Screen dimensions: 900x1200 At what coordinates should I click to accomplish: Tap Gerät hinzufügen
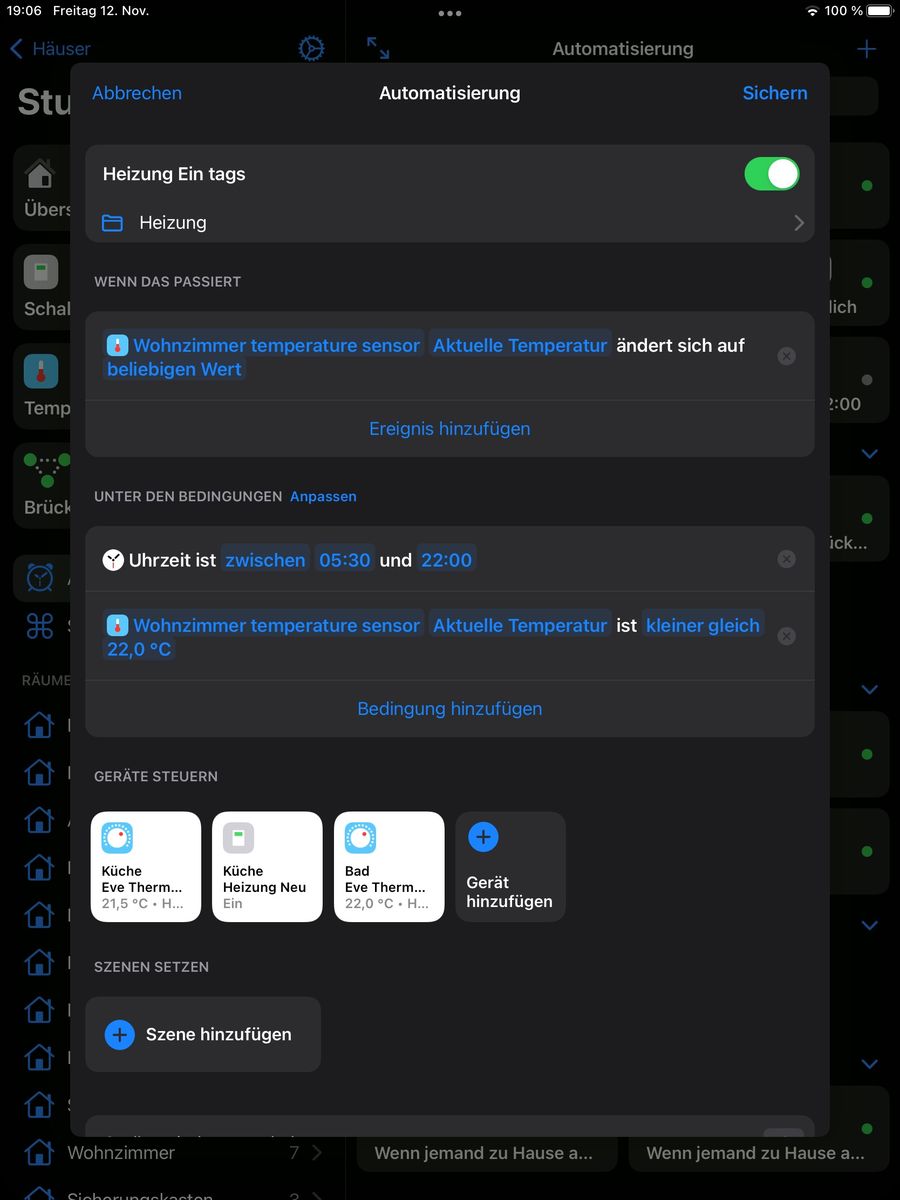[510, 866]
